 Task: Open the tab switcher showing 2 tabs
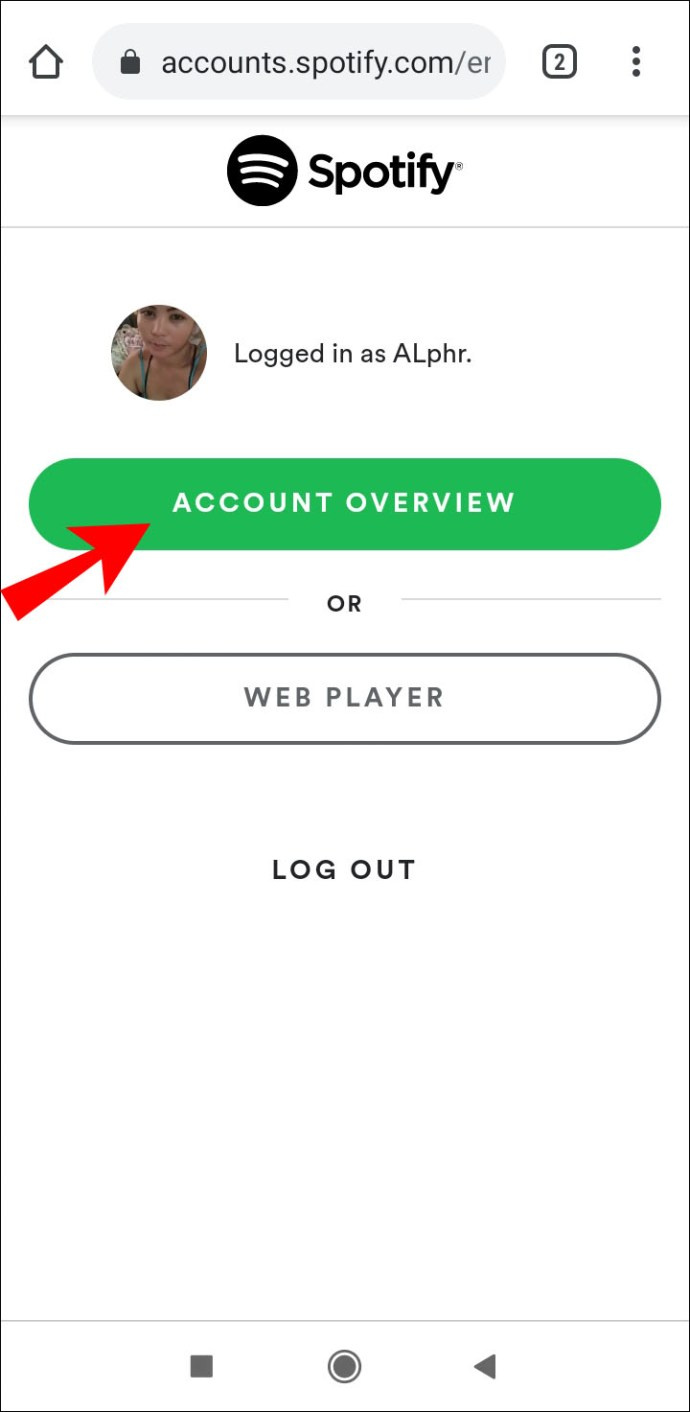559,63
